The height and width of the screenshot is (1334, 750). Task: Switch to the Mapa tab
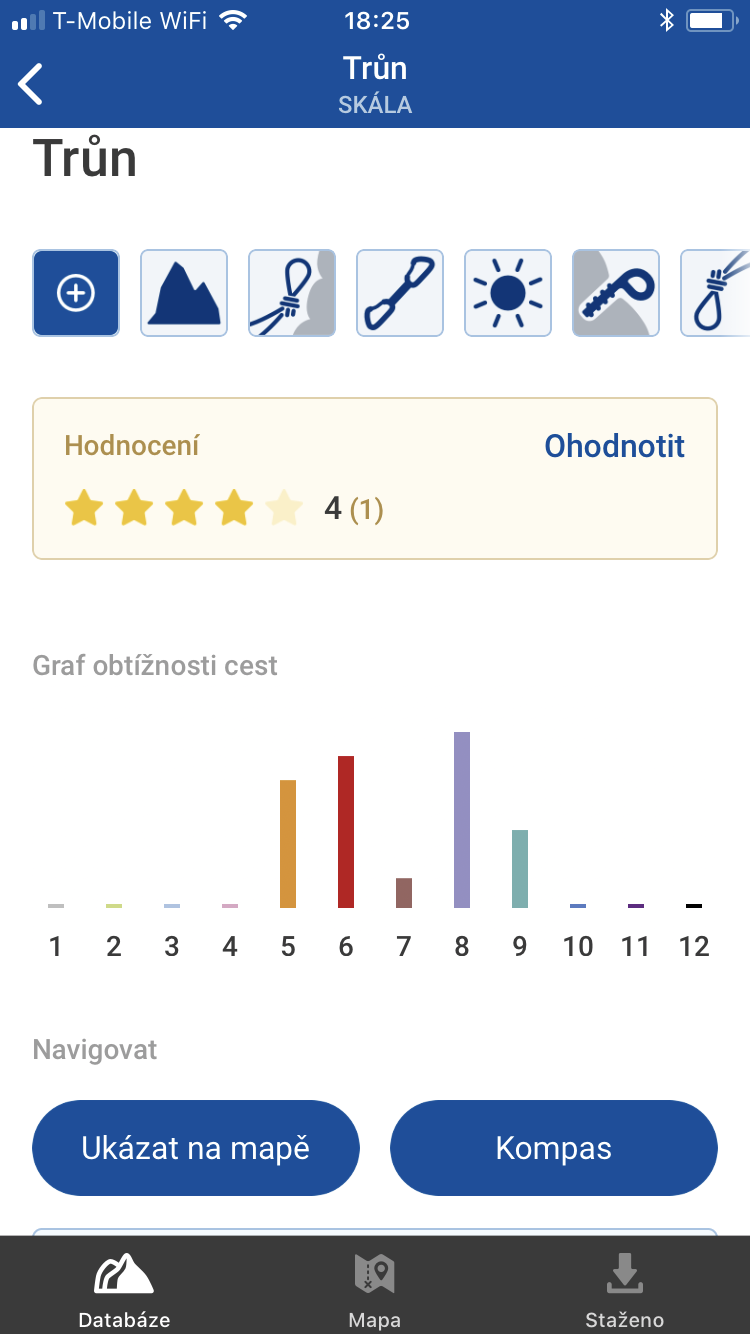pyautogui.click(x=375, y=1290)
